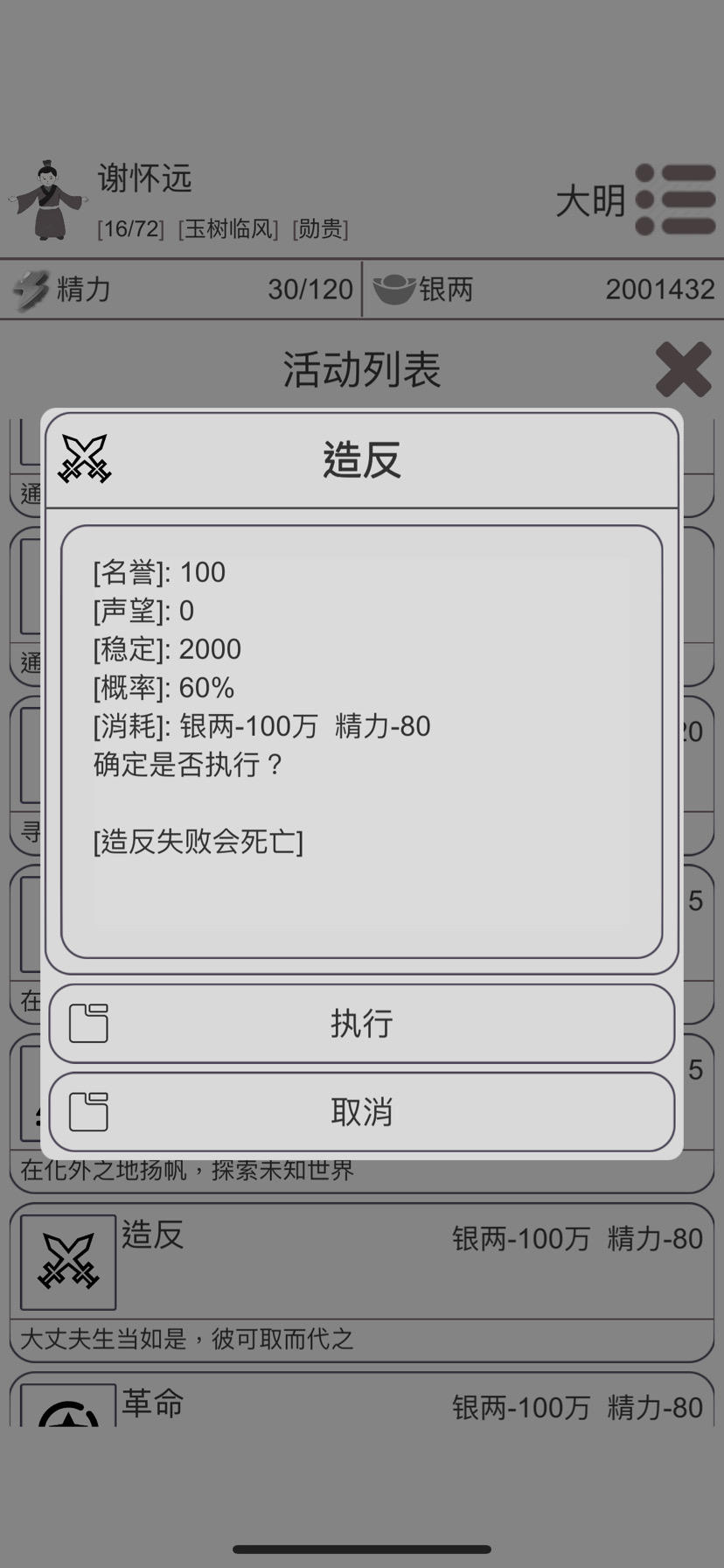This screenshot has height=1568, width=724.
Task: Close the 活动列表 activity list
Action: (x=683, y=369)
